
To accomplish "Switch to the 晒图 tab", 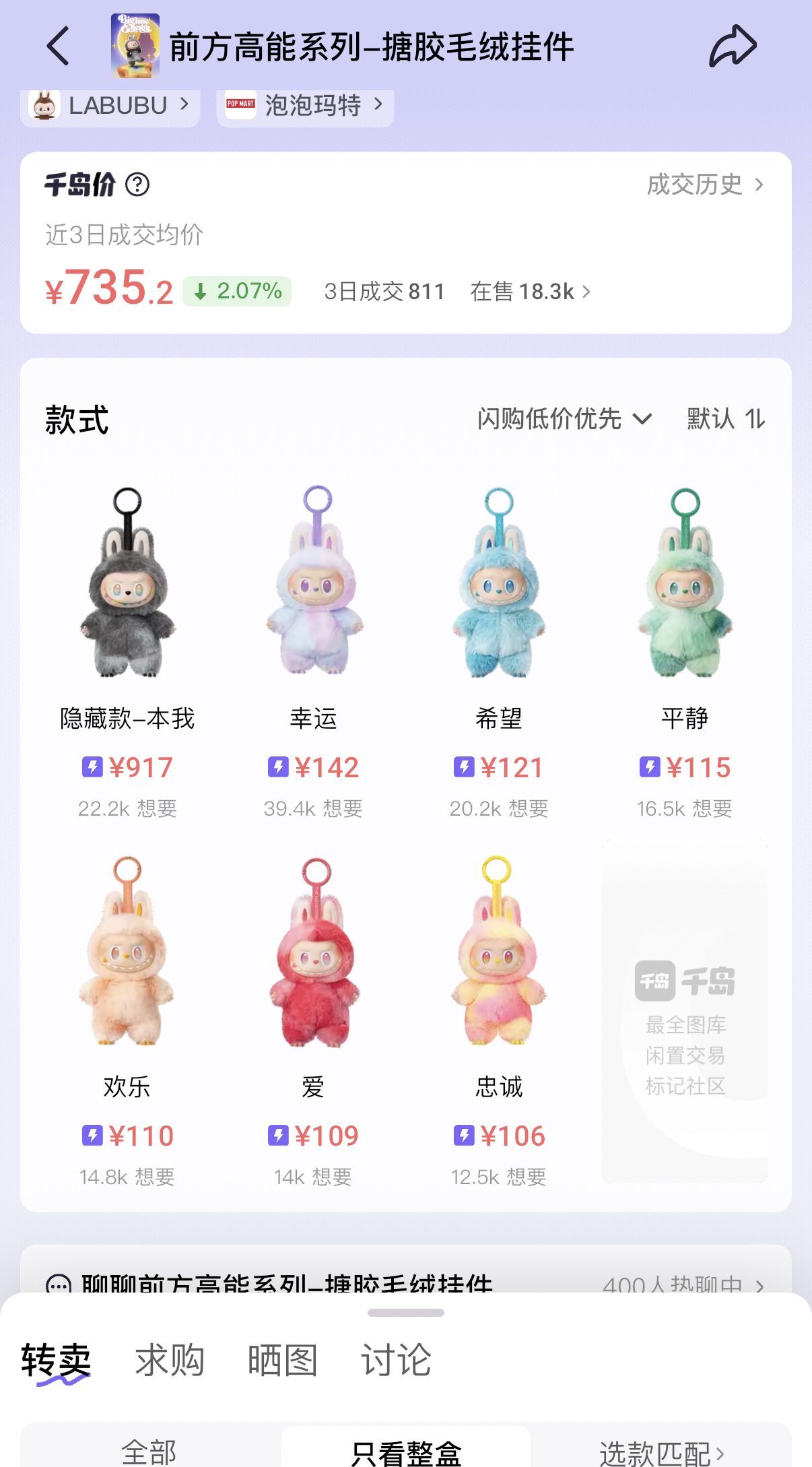I will coord(283,1360).
